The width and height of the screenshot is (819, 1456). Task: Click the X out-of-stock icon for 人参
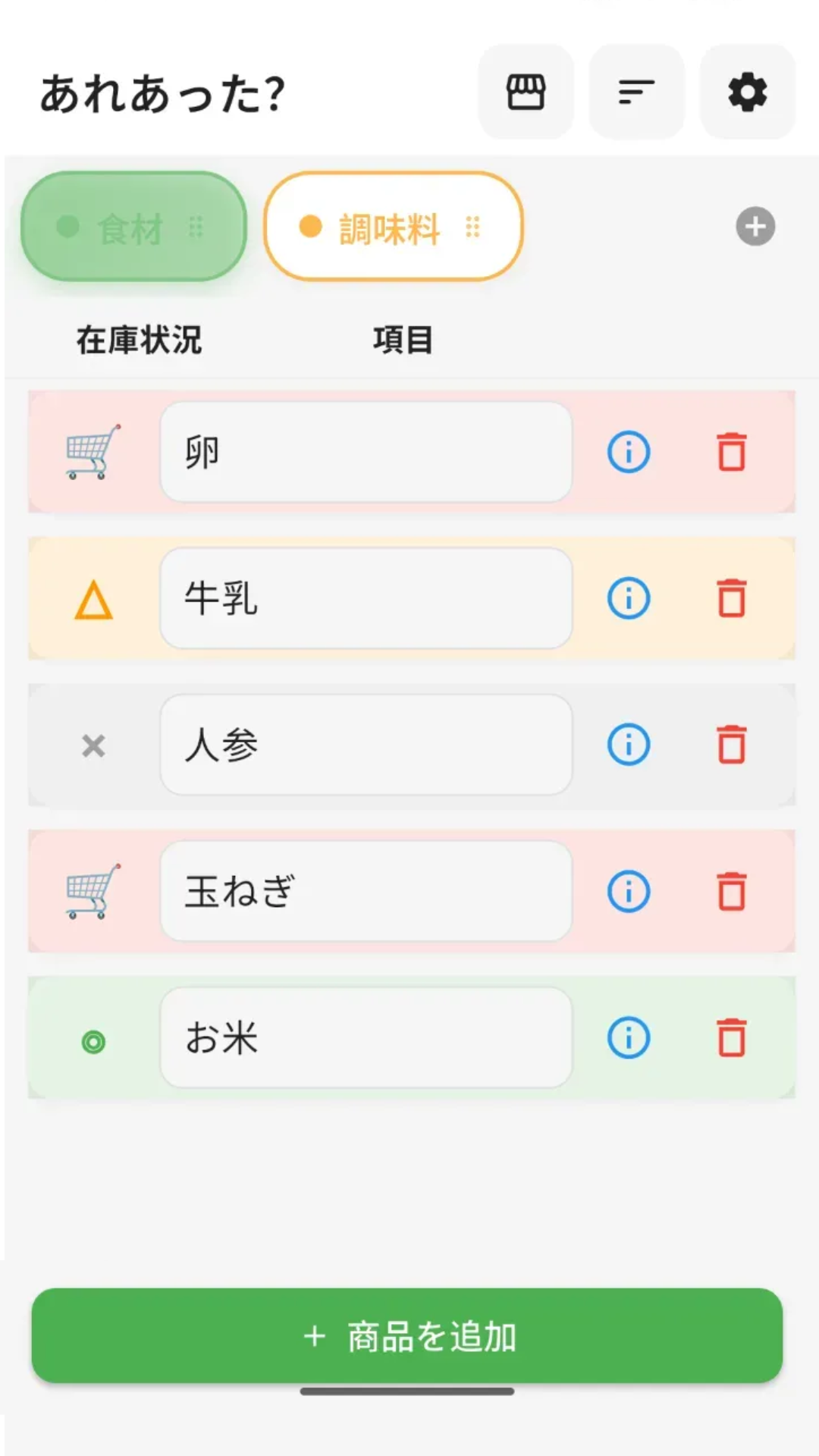(x=93, y=745)
